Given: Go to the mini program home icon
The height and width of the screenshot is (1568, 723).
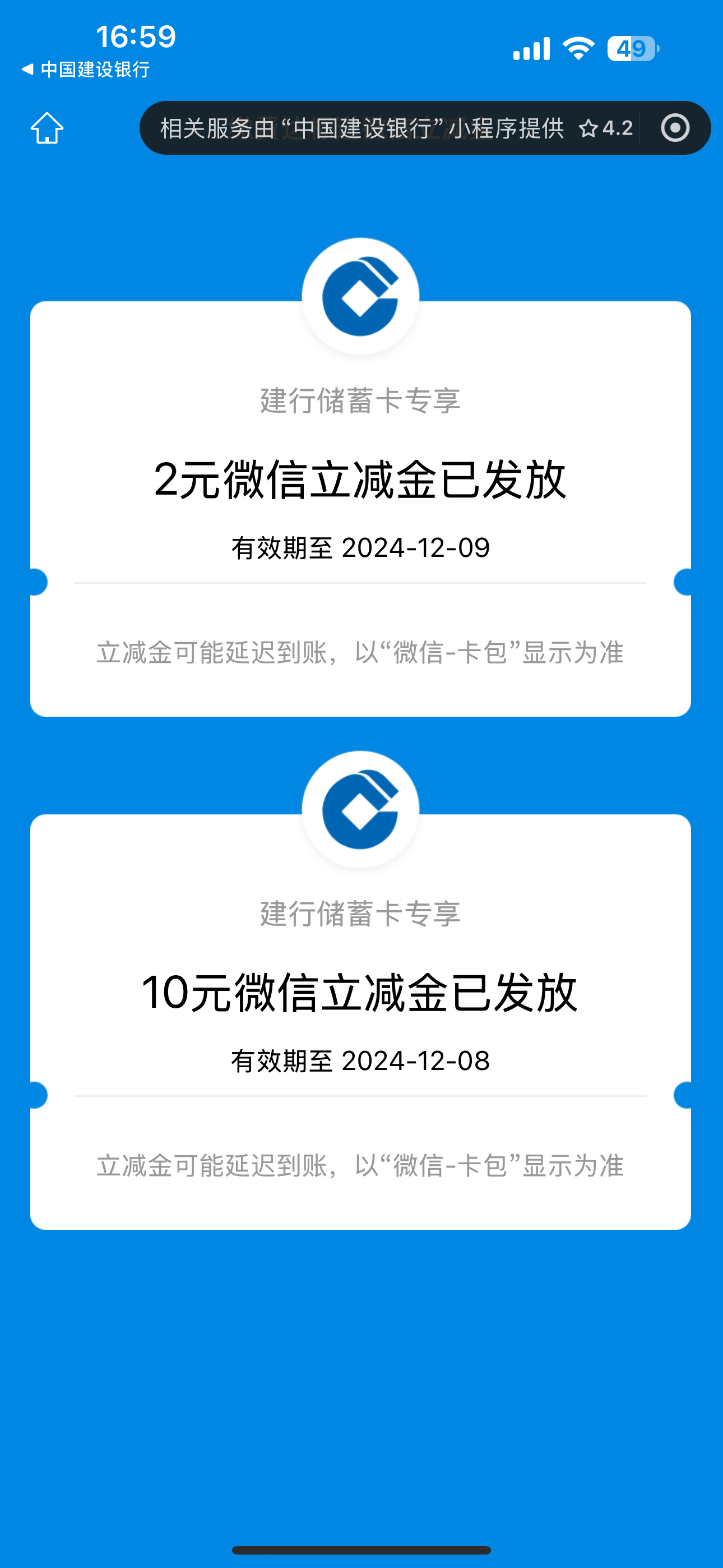Looking at the screenshot, I should pos(47,128).
